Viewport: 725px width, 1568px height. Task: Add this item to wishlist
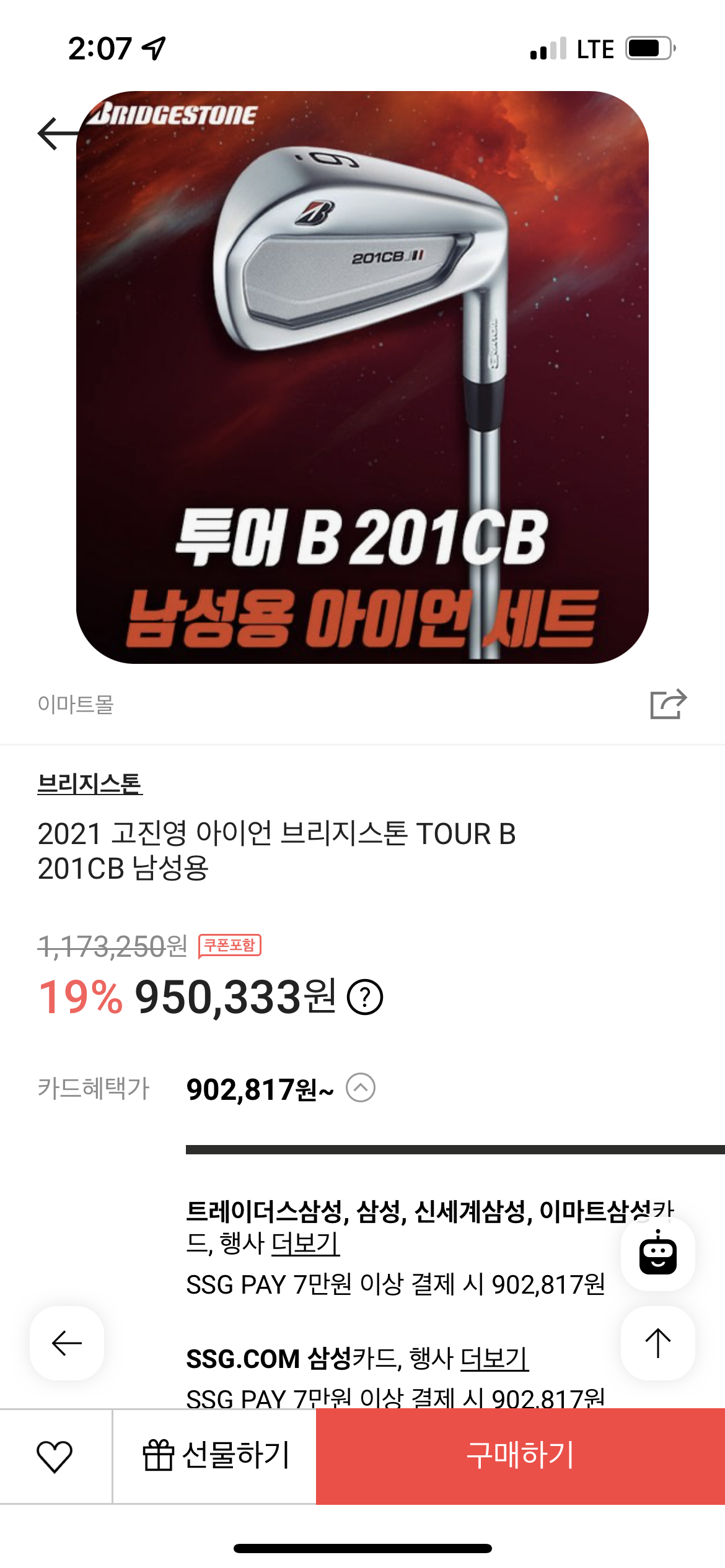(x=55, y=1456)
